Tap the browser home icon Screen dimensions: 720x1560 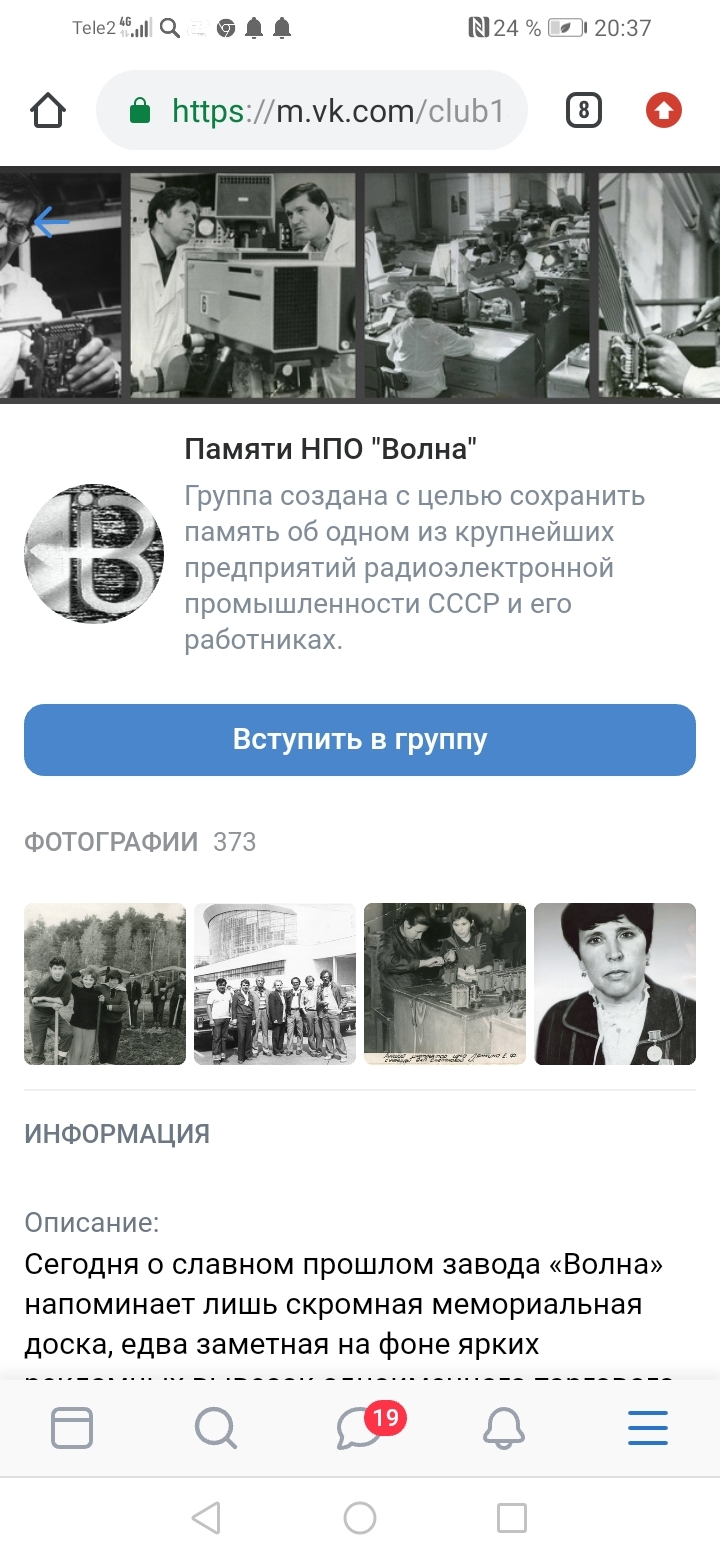(48, 110)
